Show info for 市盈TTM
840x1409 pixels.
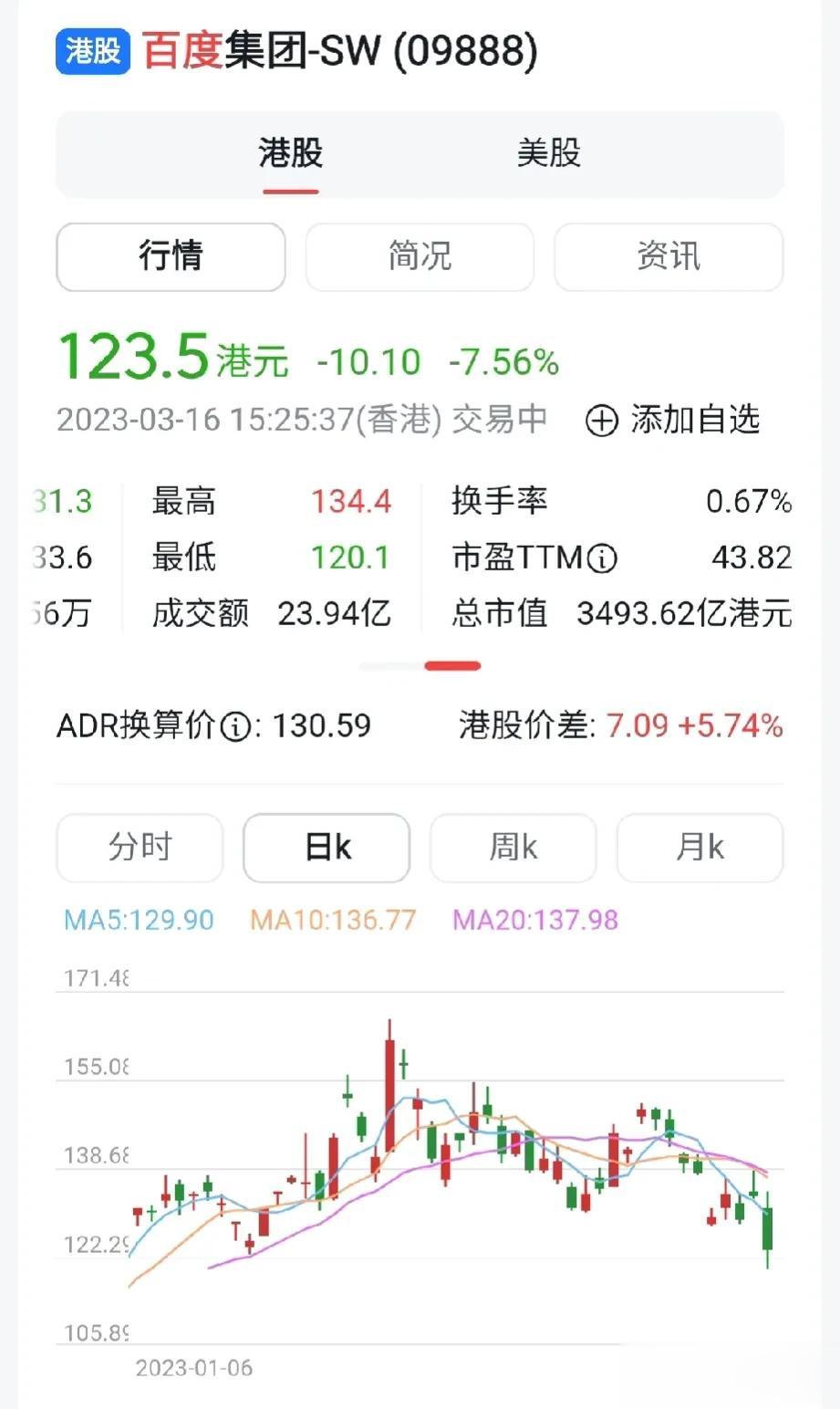[x=601, y=558]
